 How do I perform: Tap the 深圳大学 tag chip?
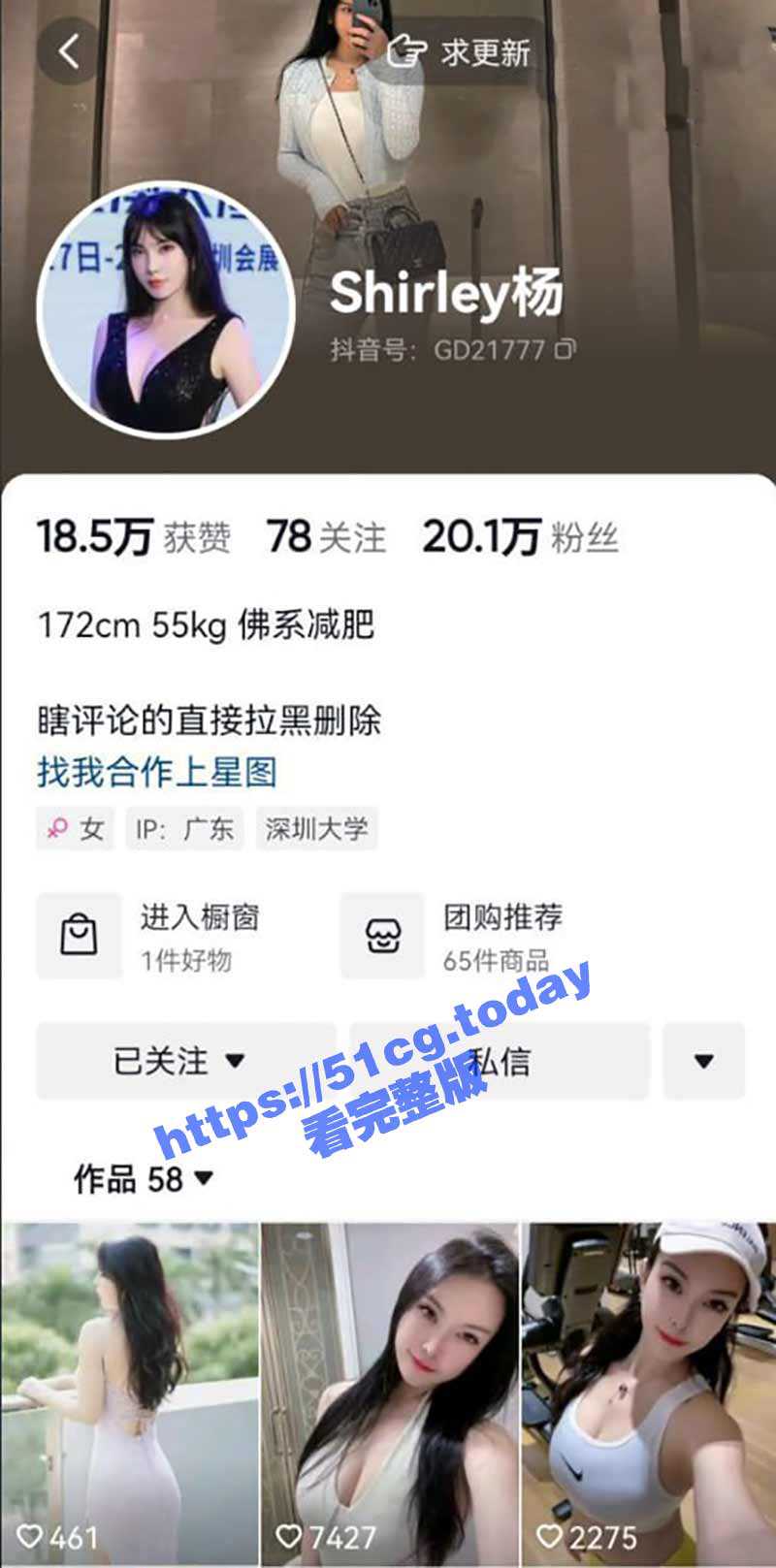tap(316, 829)
